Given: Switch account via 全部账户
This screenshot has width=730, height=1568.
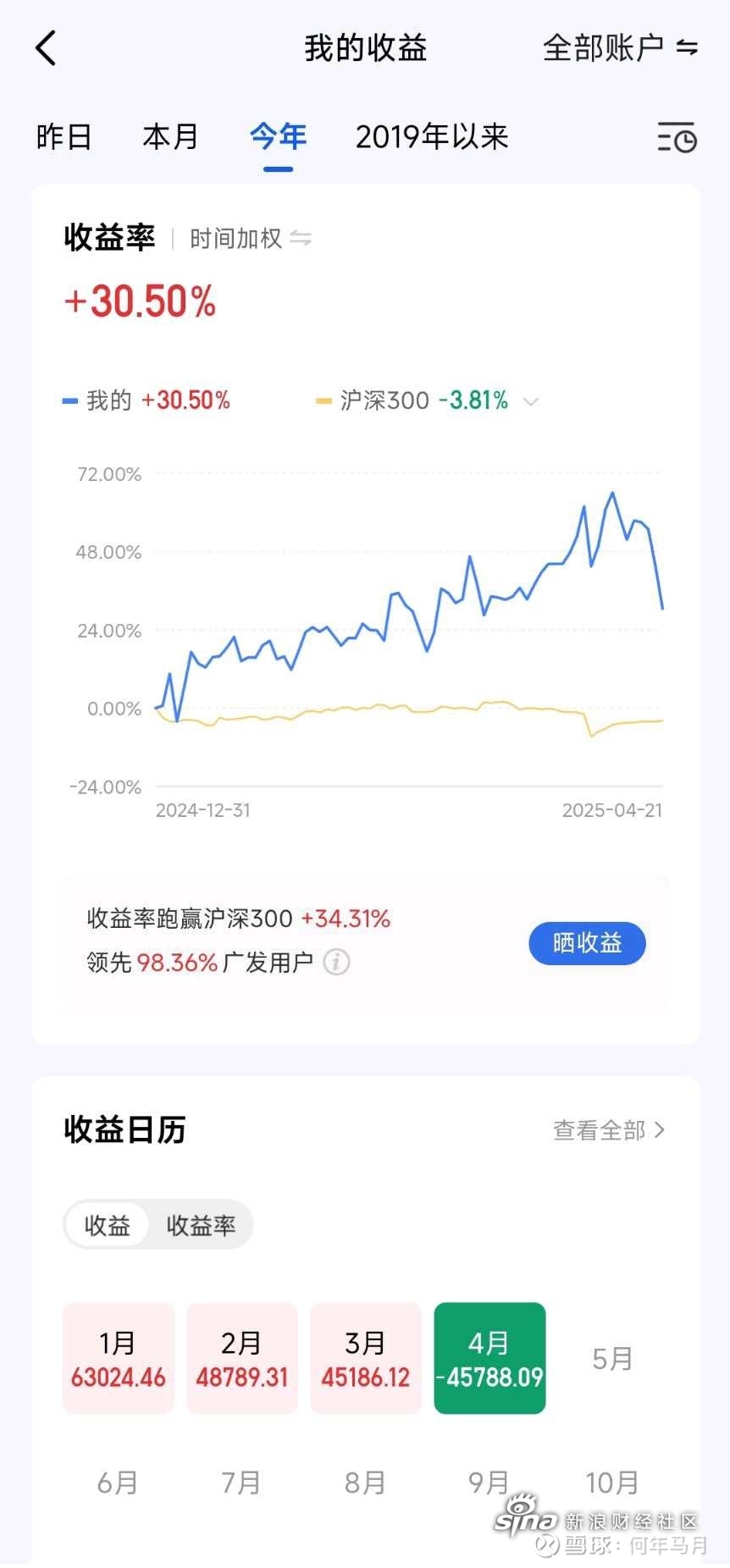Looking at the screenshot, I should pyautogui.click(x=620, y=48).
